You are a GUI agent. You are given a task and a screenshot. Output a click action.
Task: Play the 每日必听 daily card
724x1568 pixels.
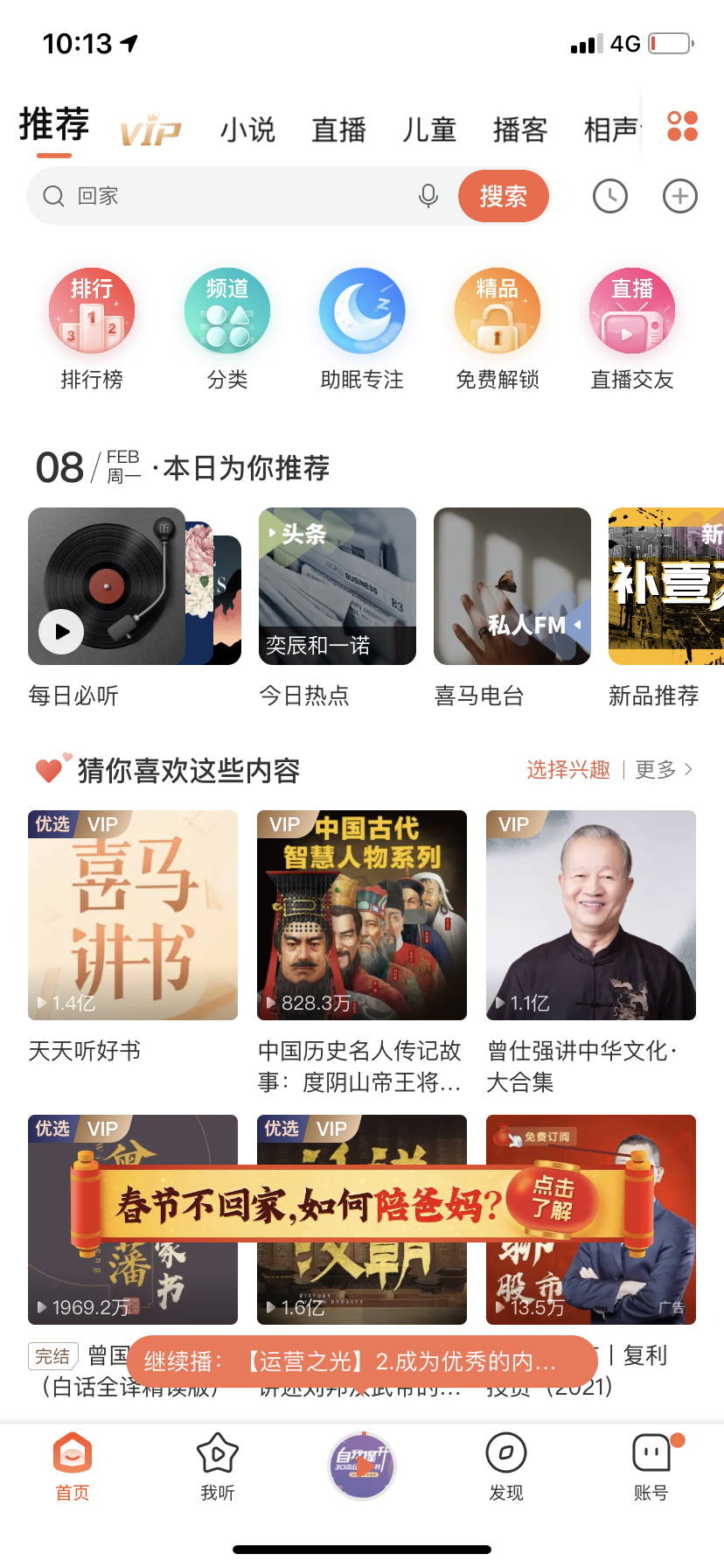[x=62, y=630]
